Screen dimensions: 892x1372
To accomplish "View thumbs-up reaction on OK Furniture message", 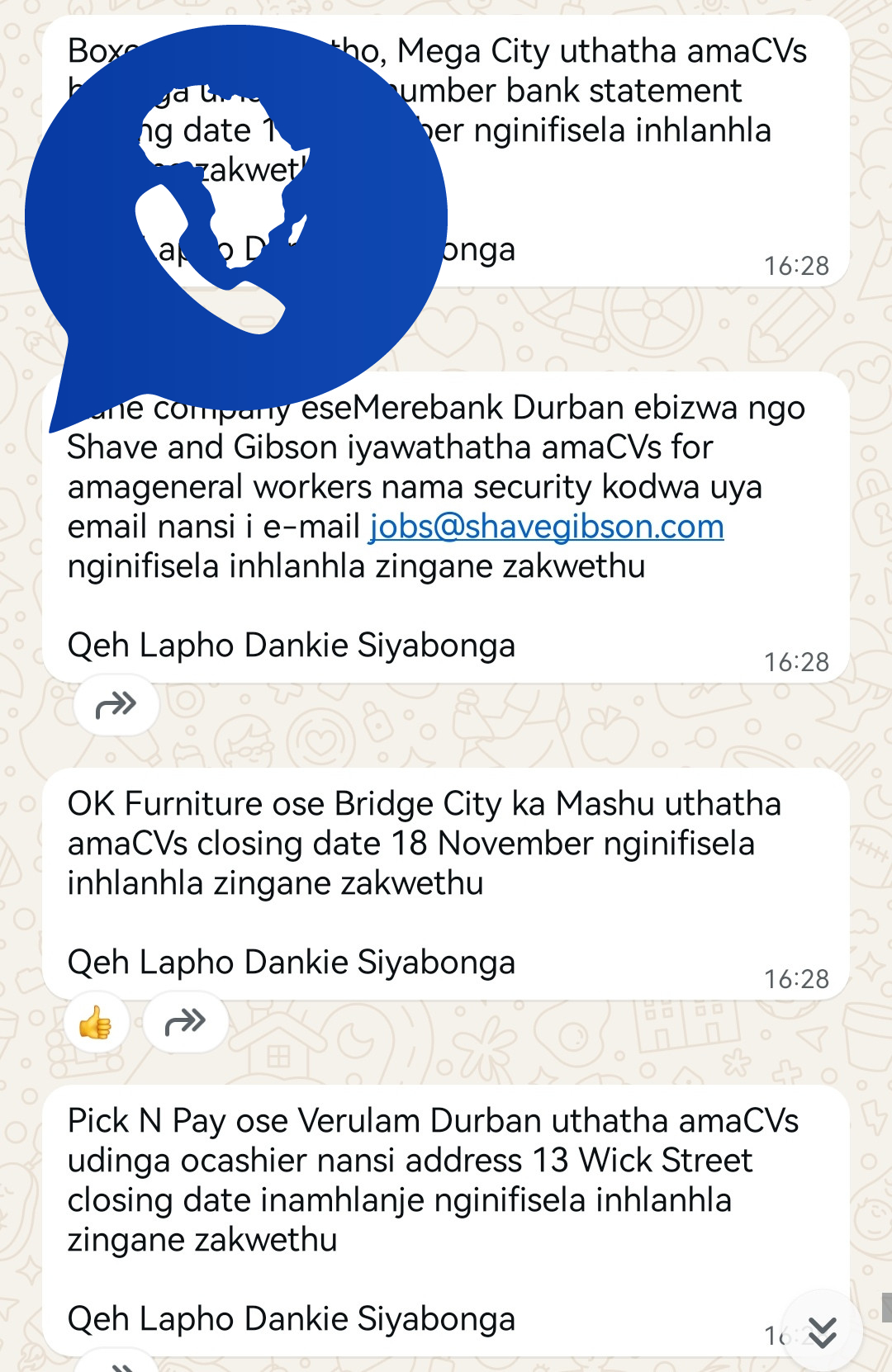I will point(96,1024).
